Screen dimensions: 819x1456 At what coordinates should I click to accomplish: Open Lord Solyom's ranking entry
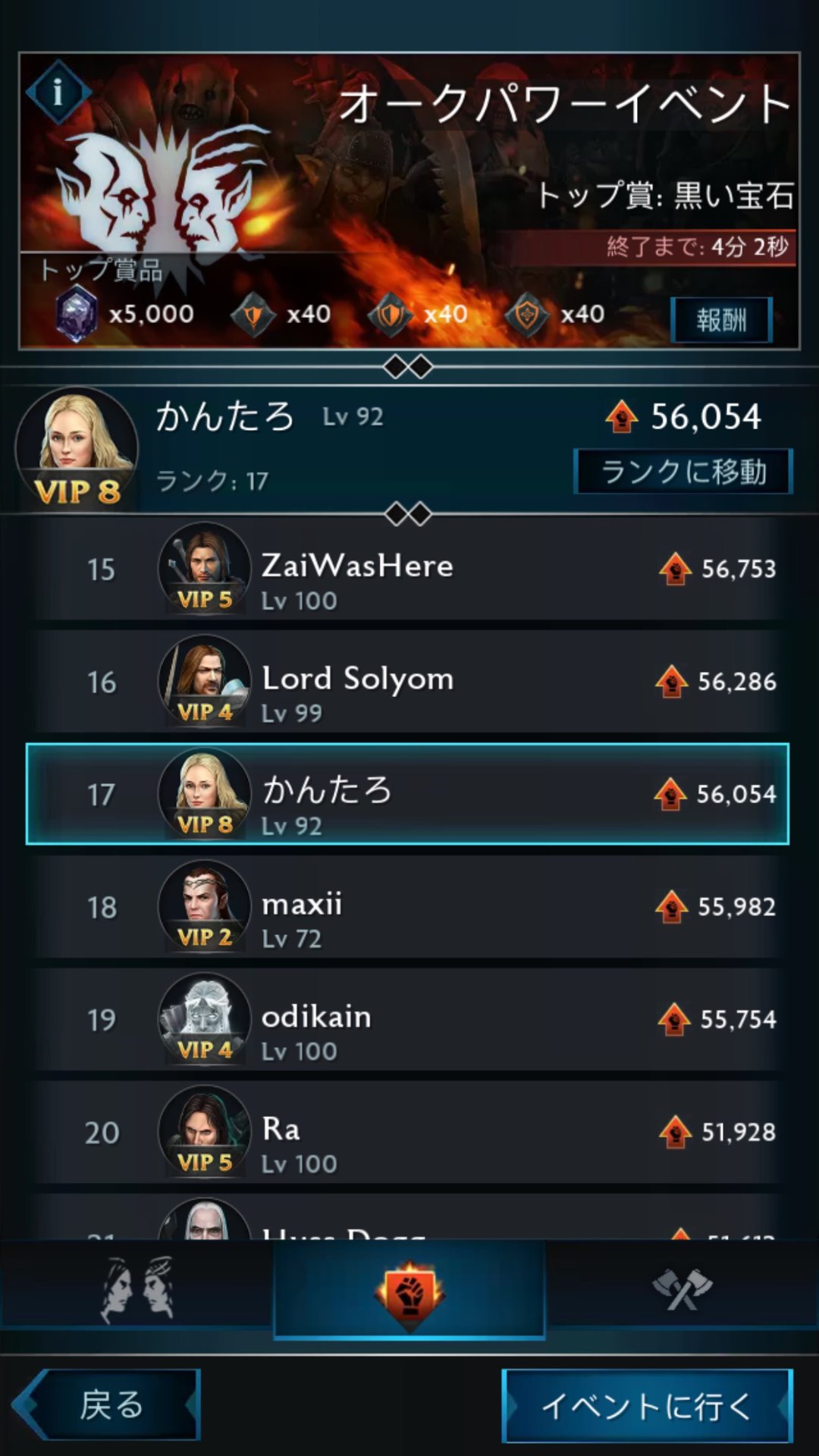click(x=409, y=682)
